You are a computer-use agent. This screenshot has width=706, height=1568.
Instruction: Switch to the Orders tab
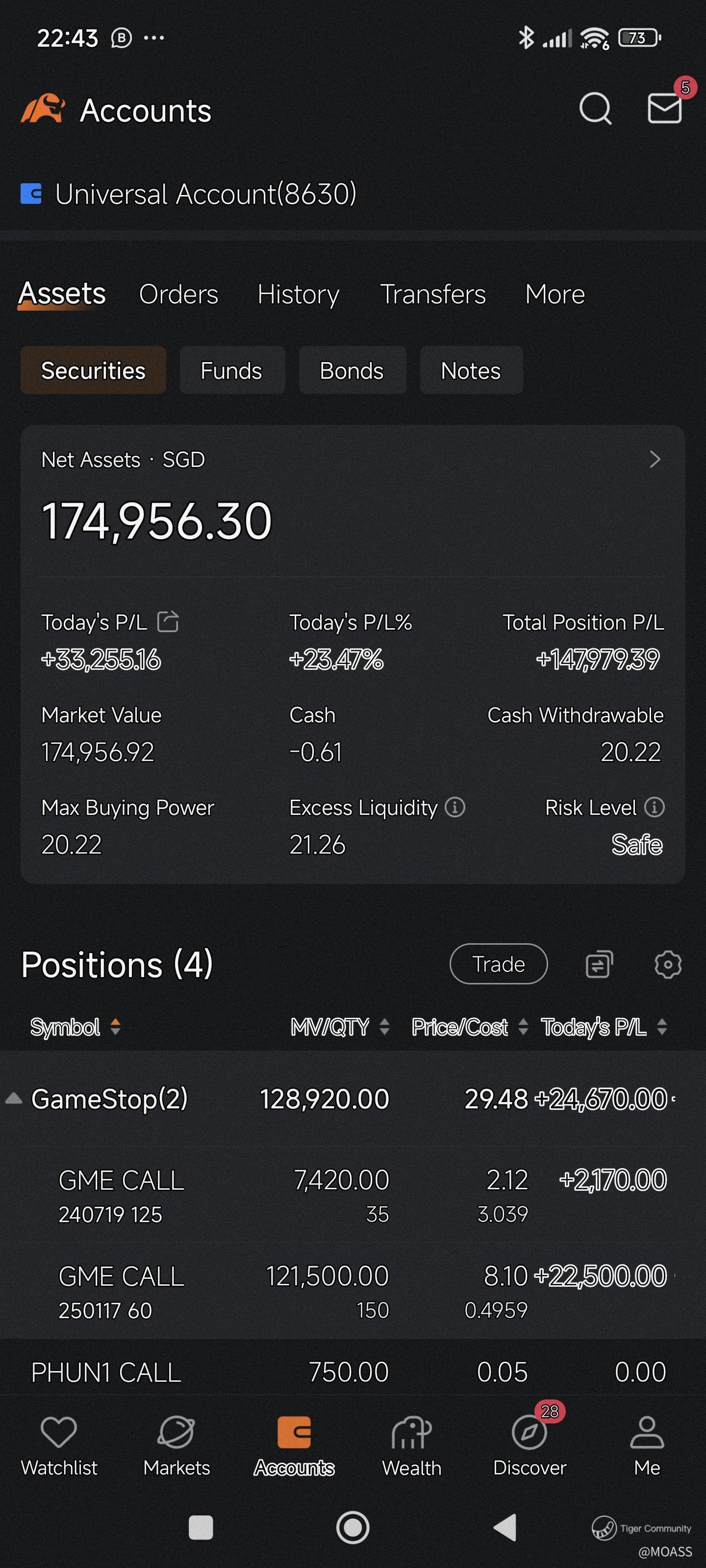click(x=178, y=294)
